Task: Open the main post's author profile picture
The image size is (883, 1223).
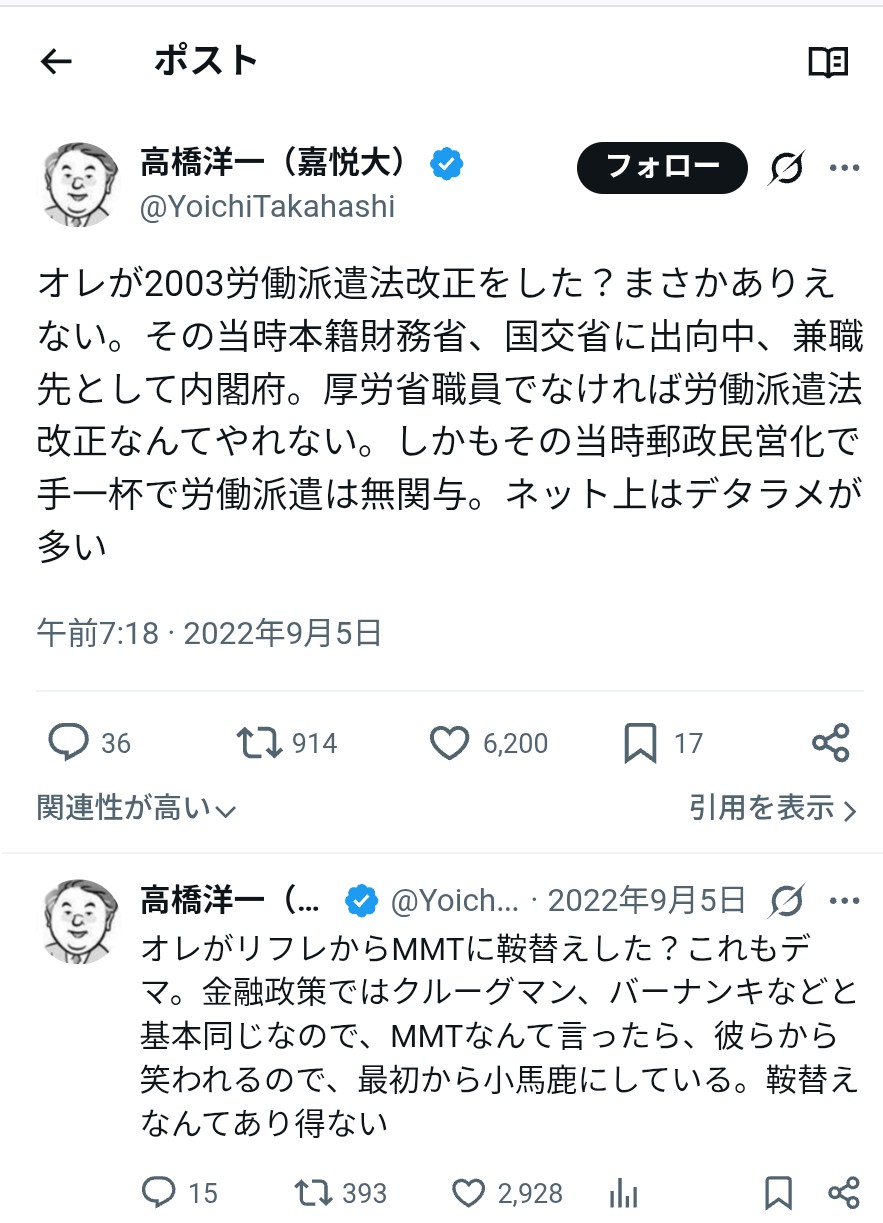Action: (80, 182)
